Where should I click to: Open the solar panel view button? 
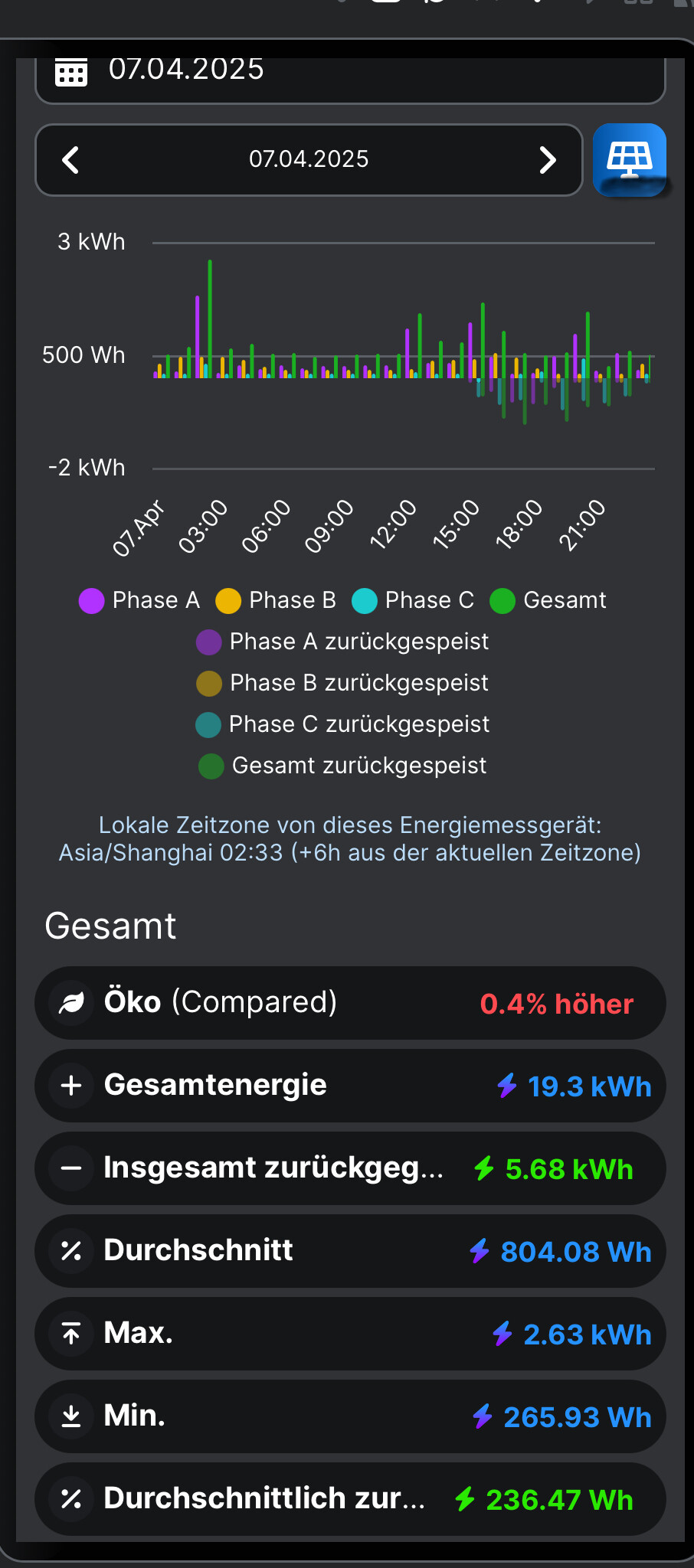click(x=630, y=160)
